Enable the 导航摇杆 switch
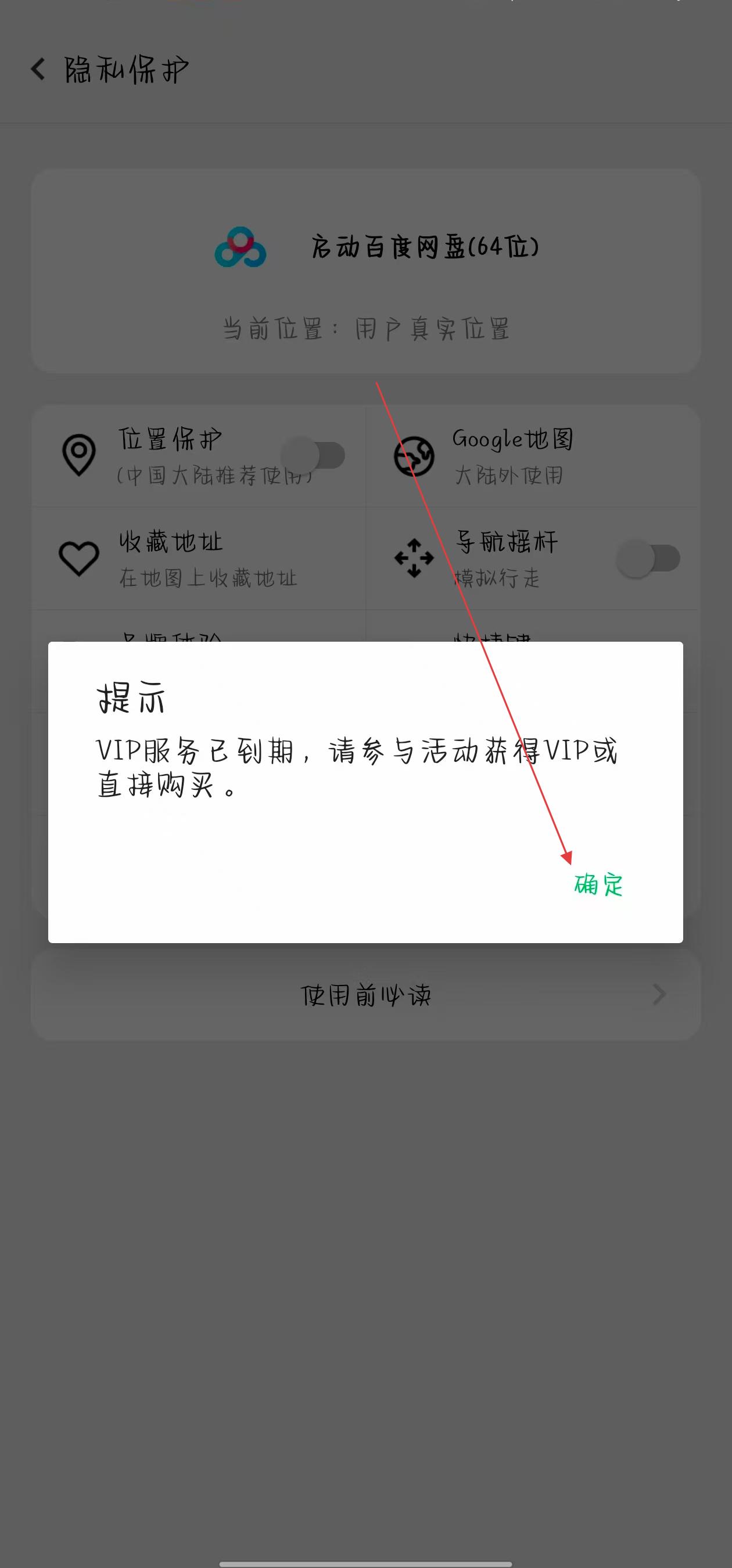 pos(647,558)
